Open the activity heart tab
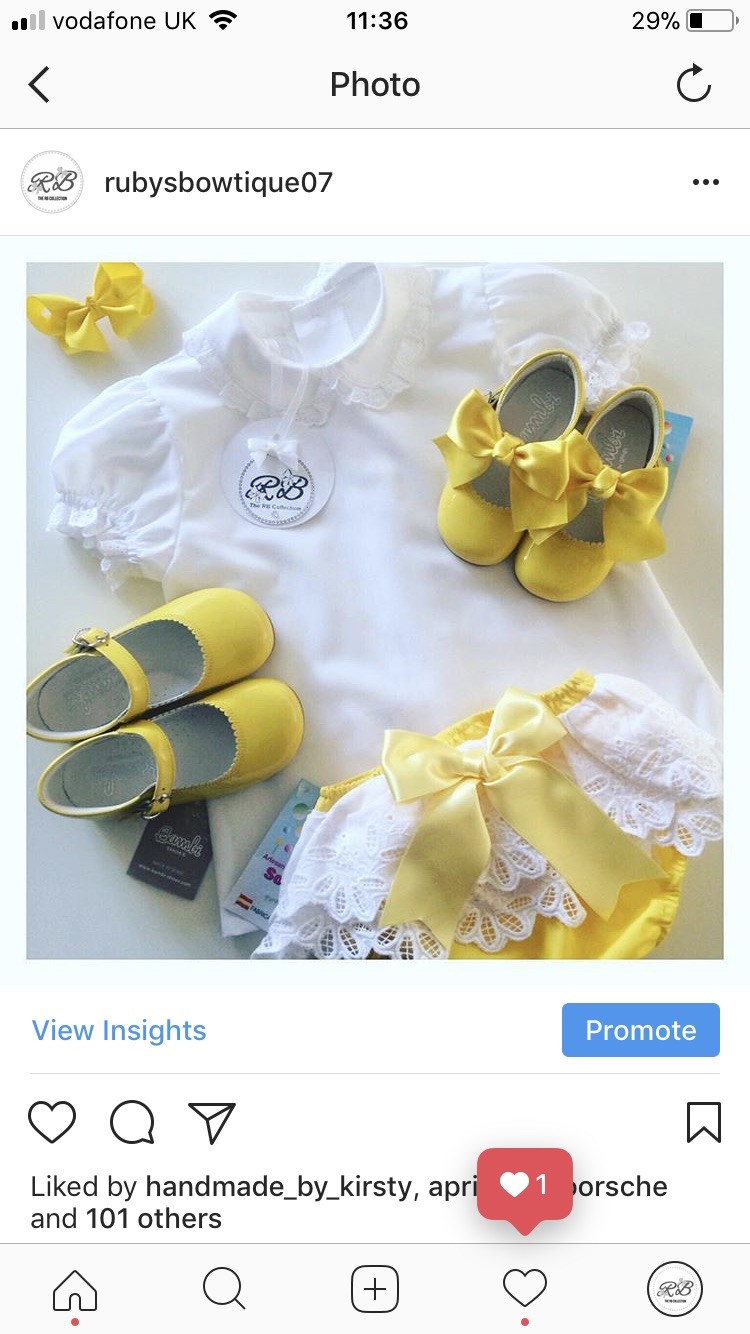Screen dimensions: 750x1334 (525, 1288)
